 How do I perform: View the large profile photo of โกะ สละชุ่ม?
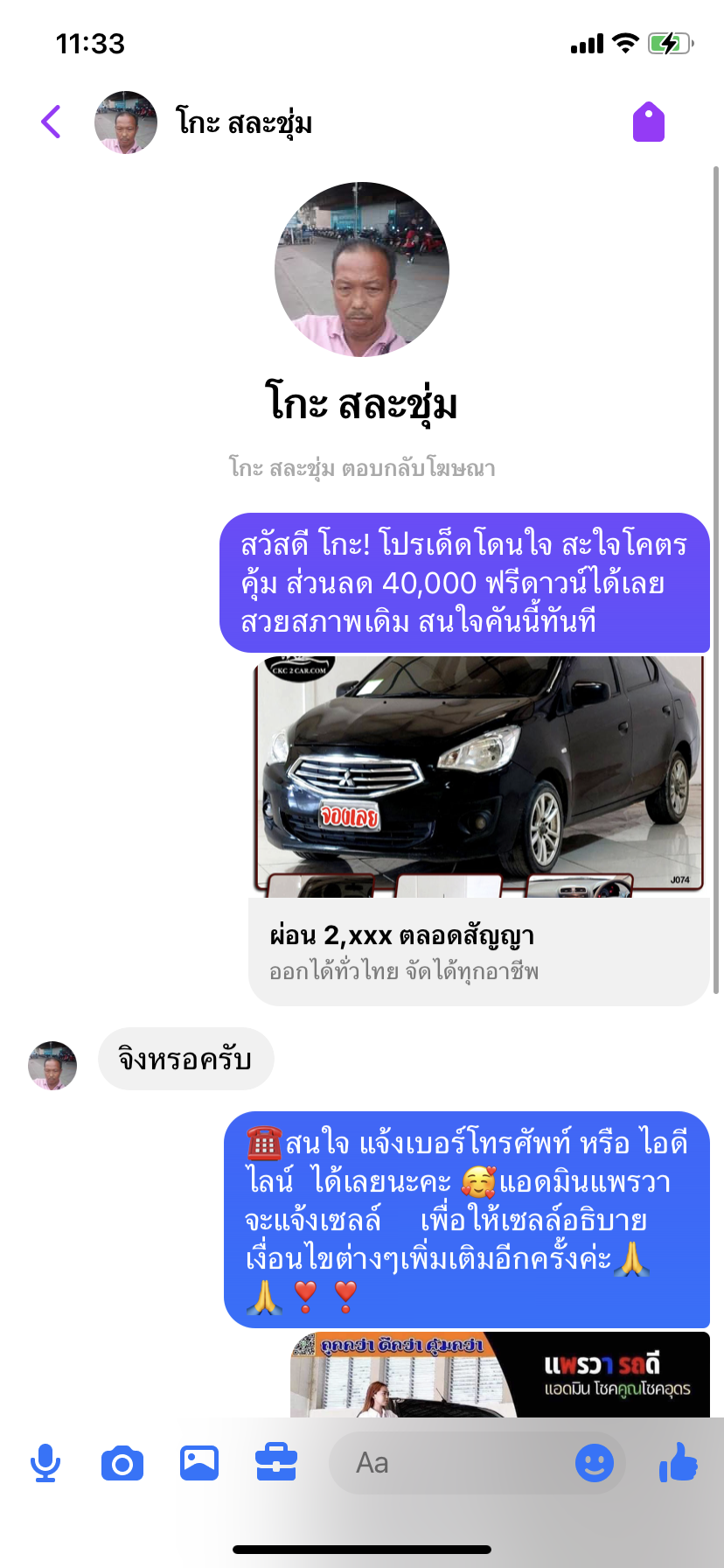362,269
